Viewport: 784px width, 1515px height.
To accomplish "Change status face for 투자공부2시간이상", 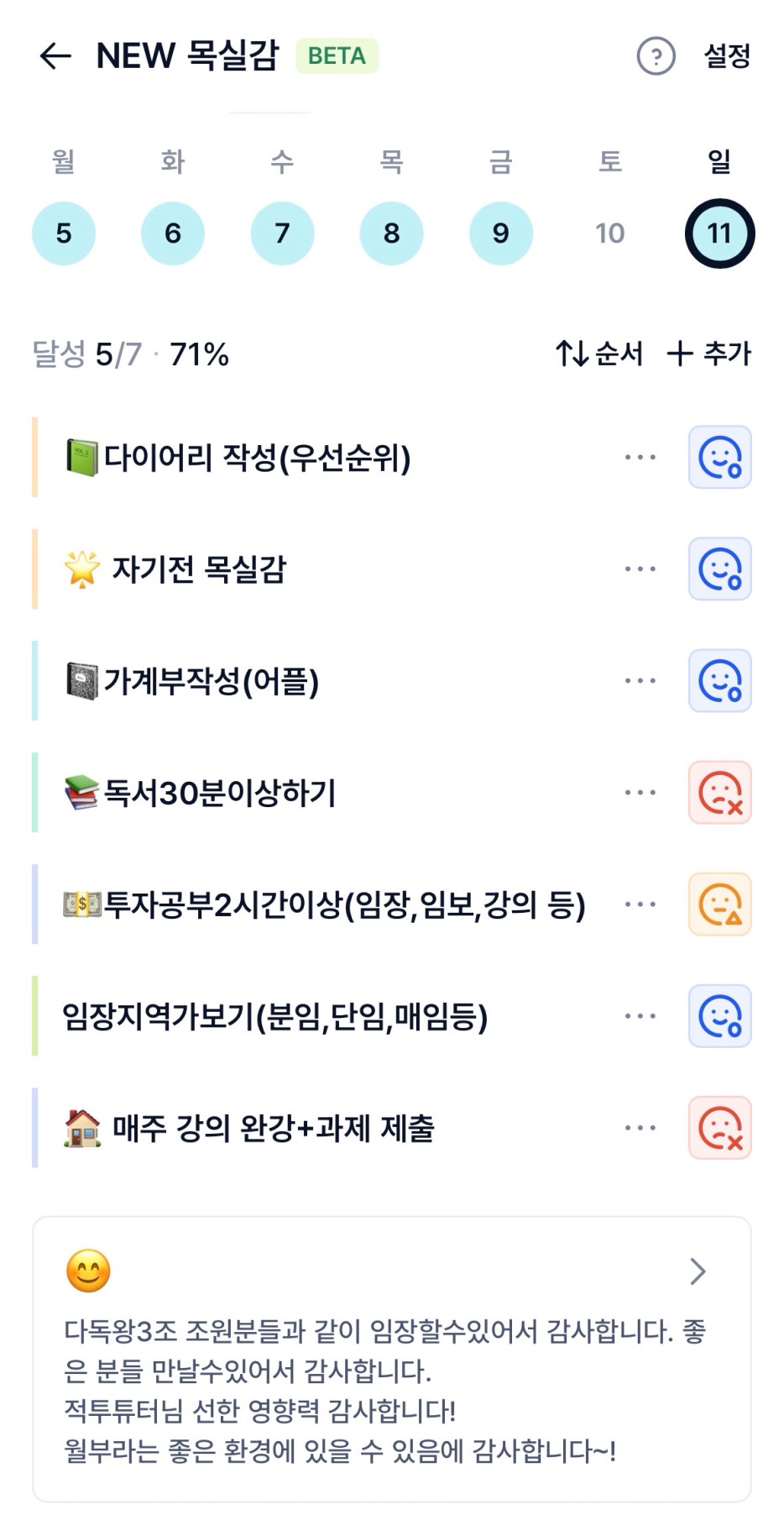I will pyautogui.click(x=719, y=904).
